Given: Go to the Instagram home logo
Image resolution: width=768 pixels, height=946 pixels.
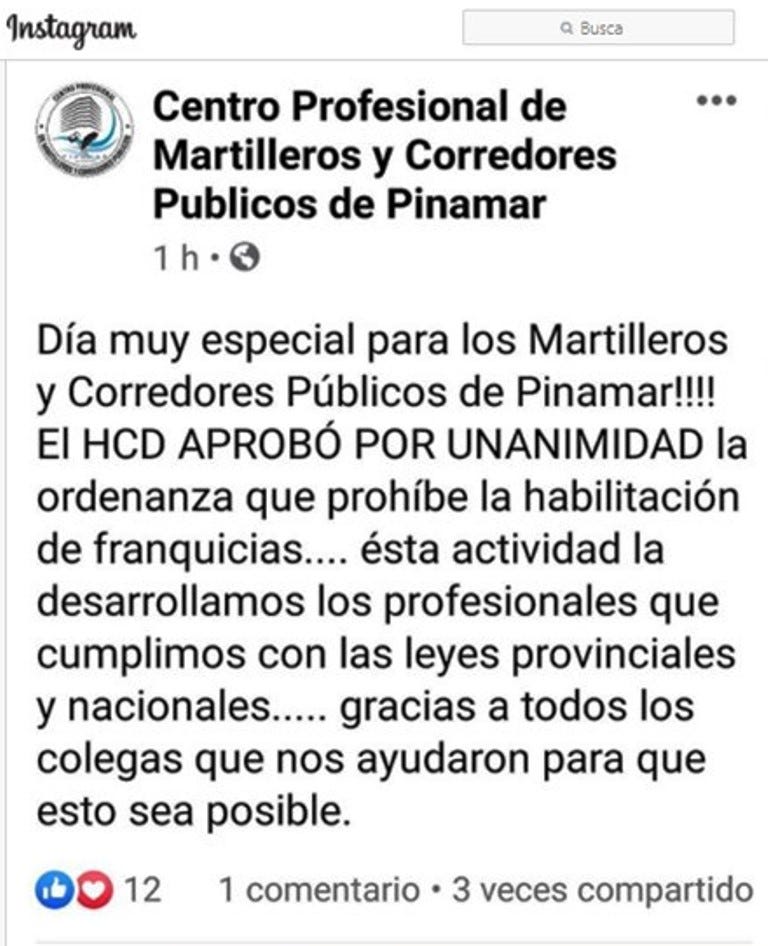Looking at the screenshot, I should (x=71, y=29).
